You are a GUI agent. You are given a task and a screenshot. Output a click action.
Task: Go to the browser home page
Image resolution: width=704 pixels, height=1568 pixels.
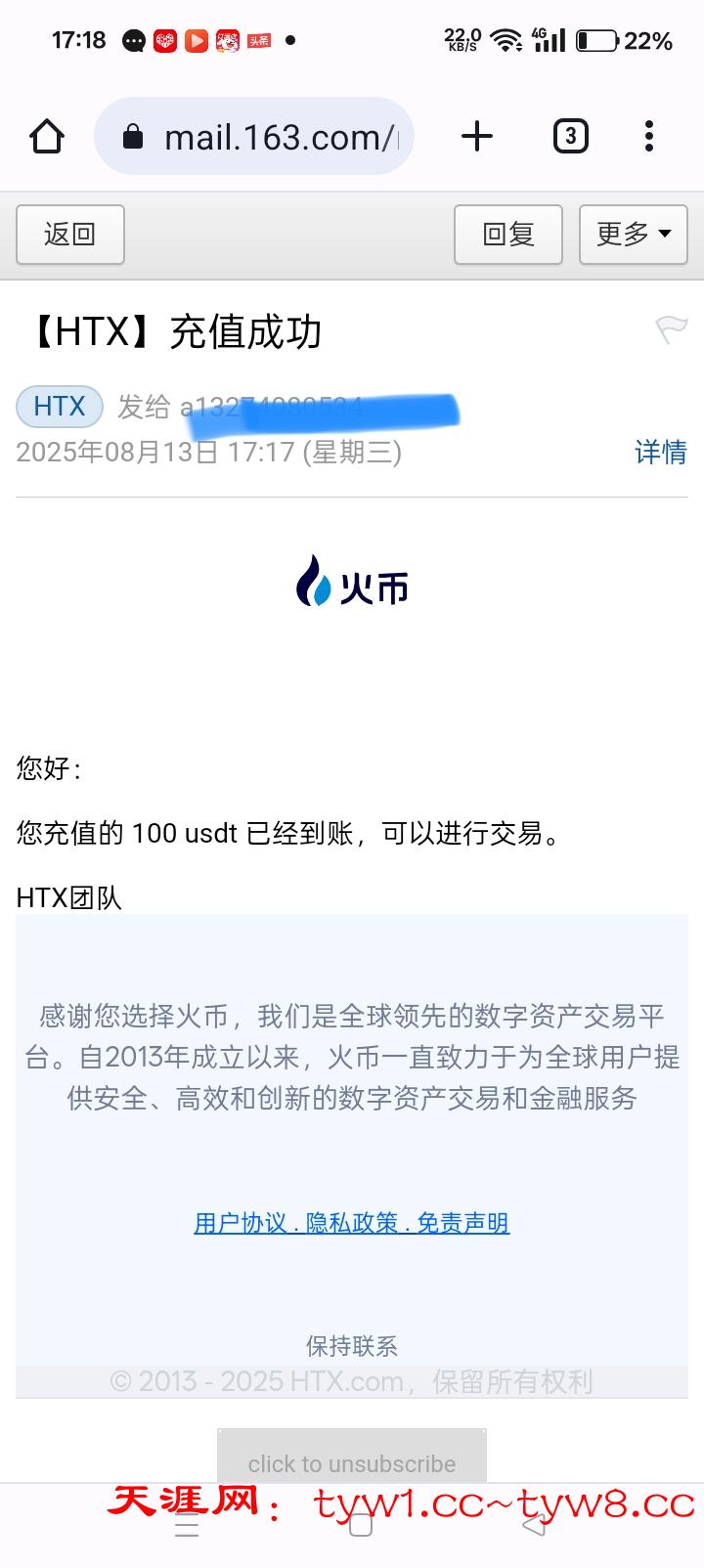[x=47, y=137]
